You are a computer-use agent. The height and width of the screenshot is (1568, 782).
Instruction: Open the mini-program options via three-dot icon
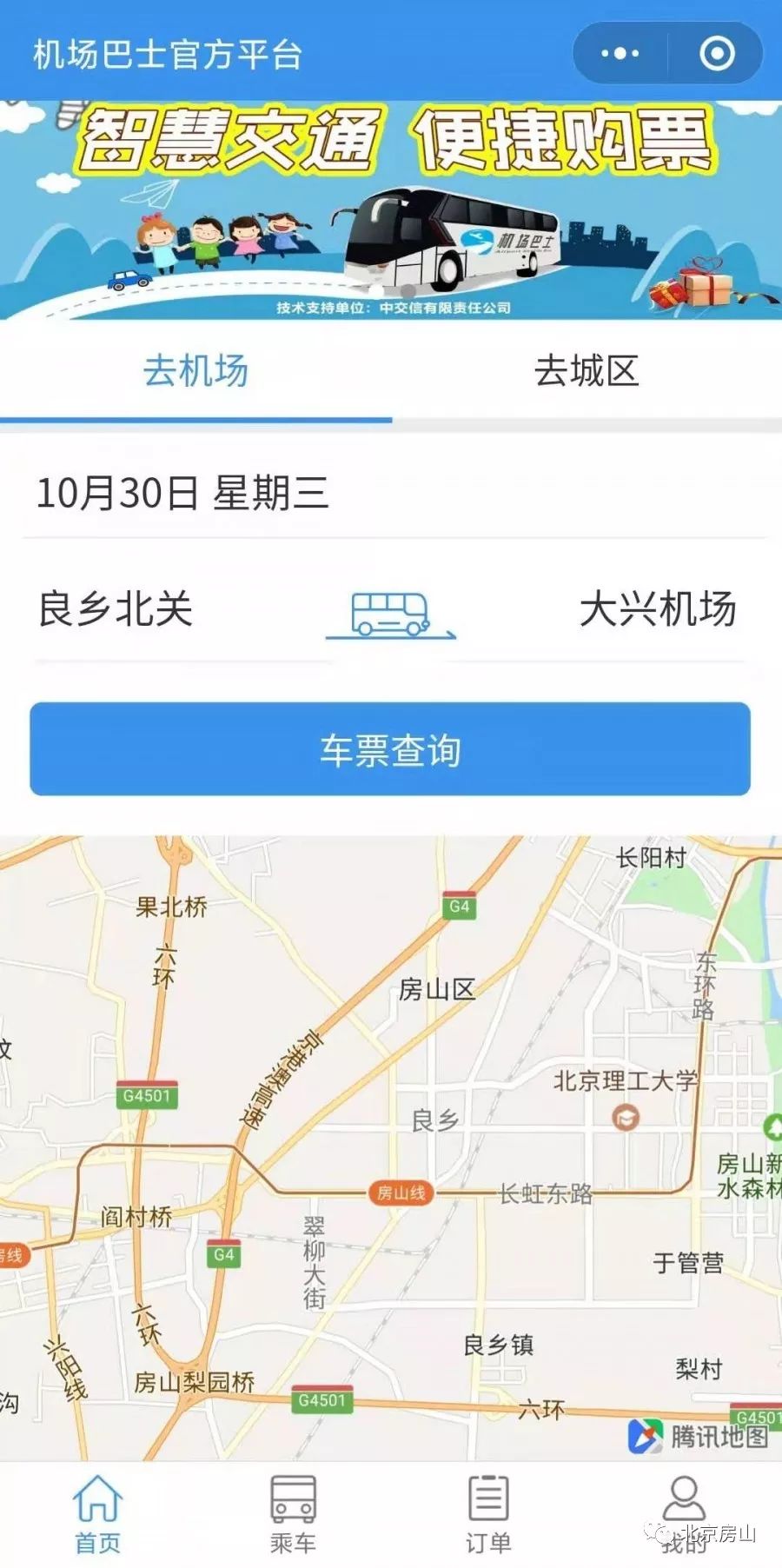(620, 54)
